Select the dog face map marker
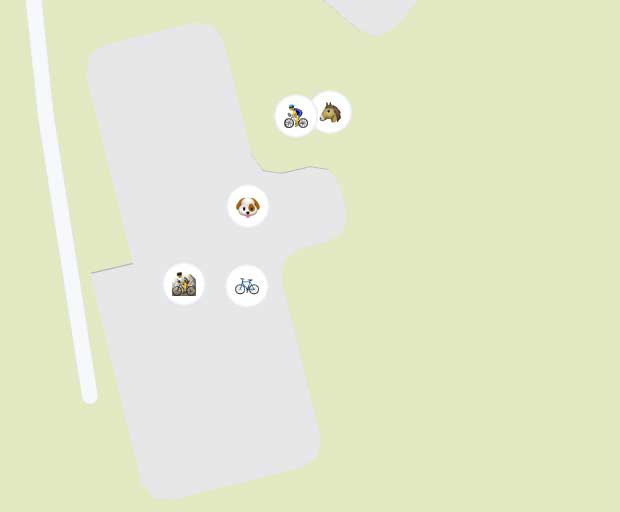620x512 pixels. click(248, 206)
